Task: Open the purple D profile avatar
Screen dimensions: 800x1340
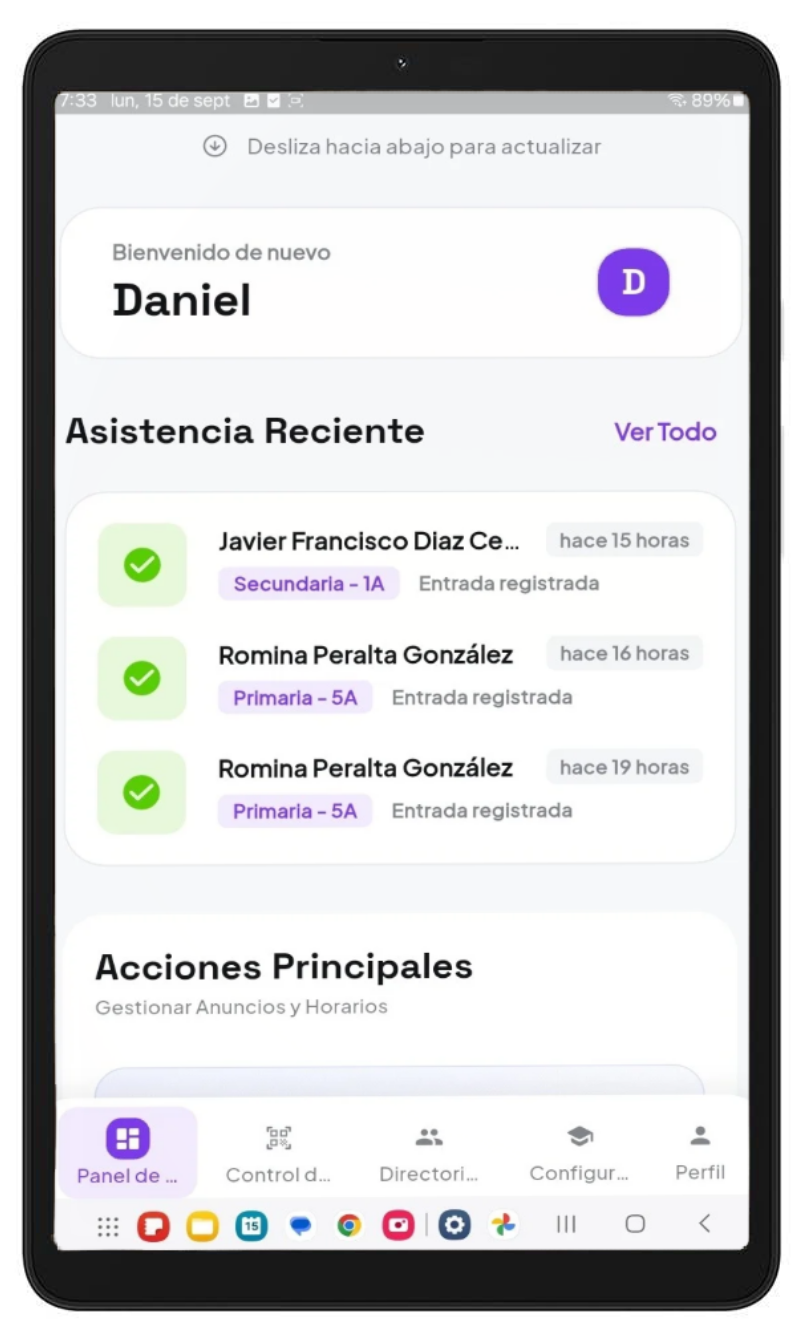Action: point(633,282)
